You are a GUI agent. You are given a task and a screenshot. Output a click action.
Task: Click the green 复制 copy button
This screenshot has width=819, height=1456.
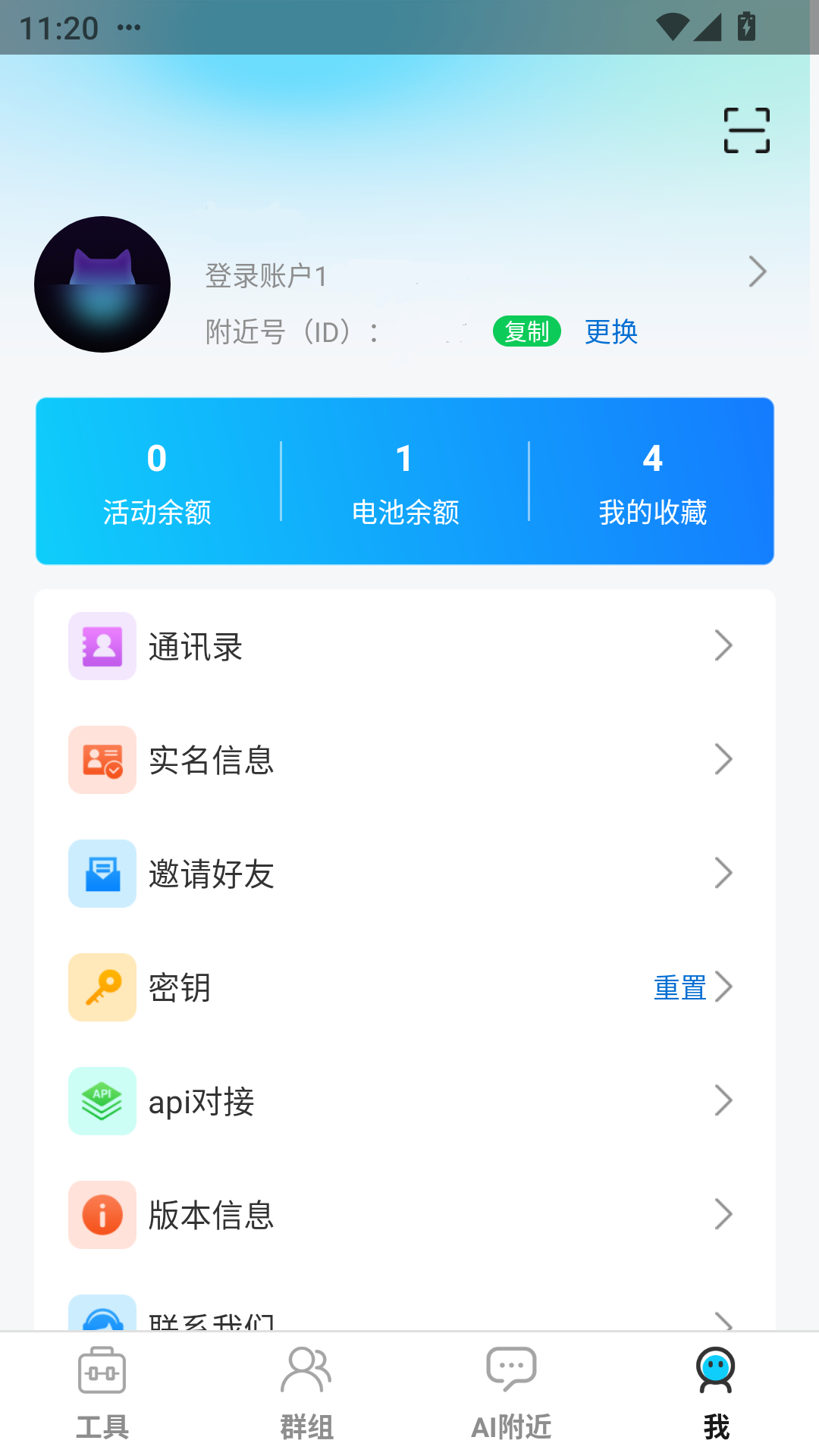[526, 331]
